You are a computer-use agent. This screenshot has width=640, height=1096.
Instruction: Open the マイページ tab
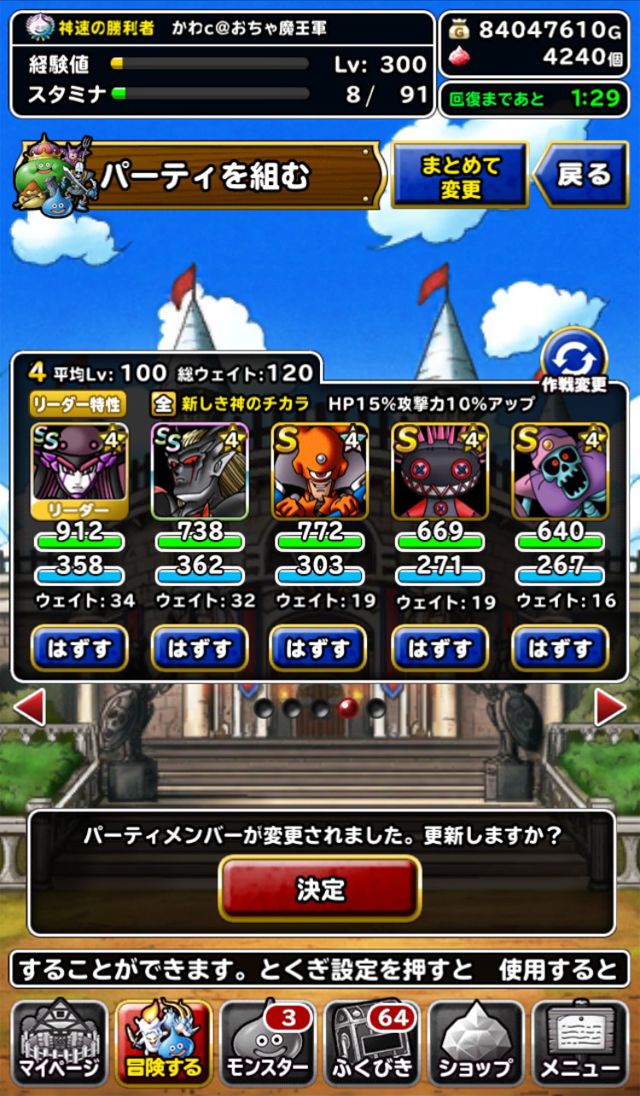click(x=59, y=1043)
